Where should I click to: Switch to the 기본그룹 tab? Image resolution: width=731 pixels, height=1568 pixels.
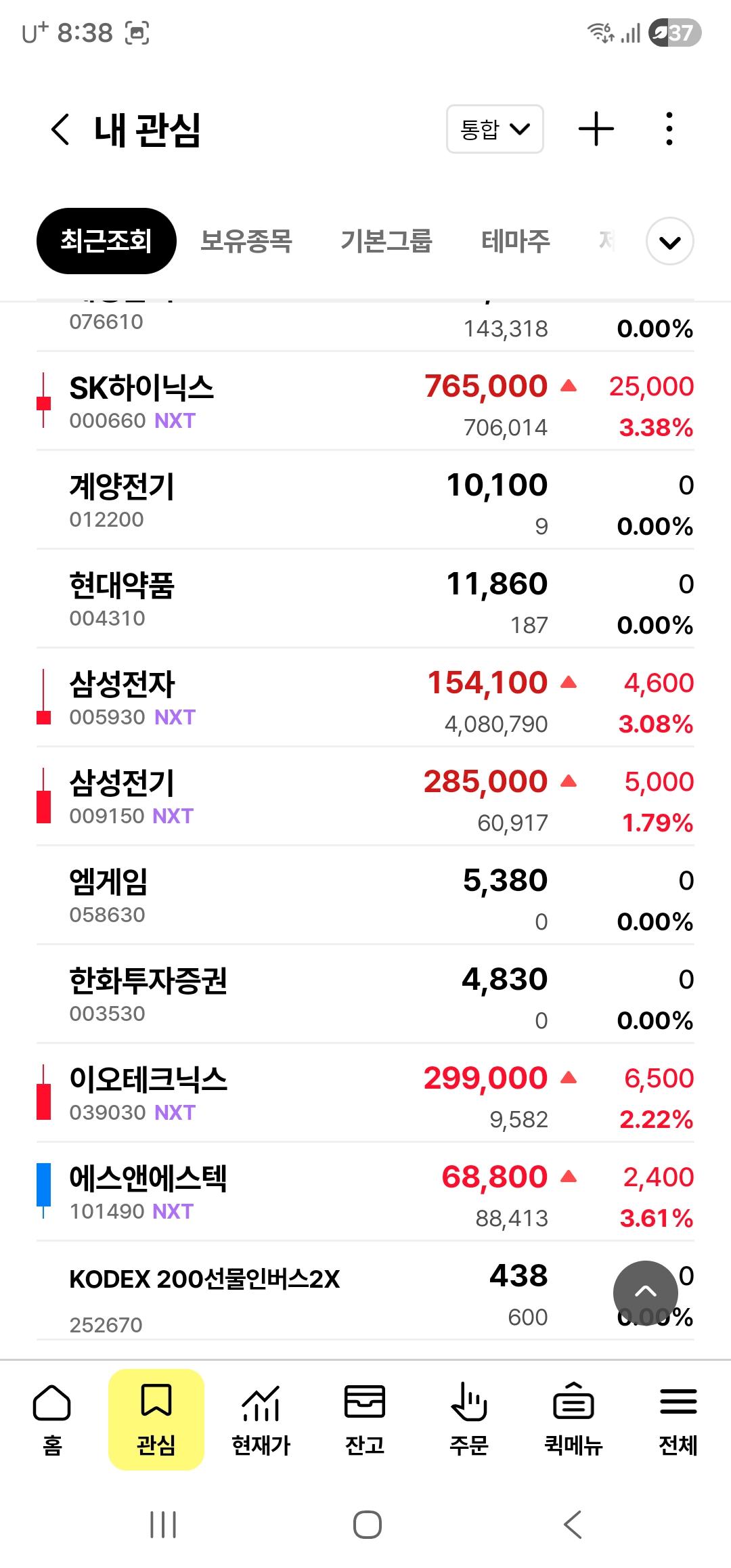[386, 241]
